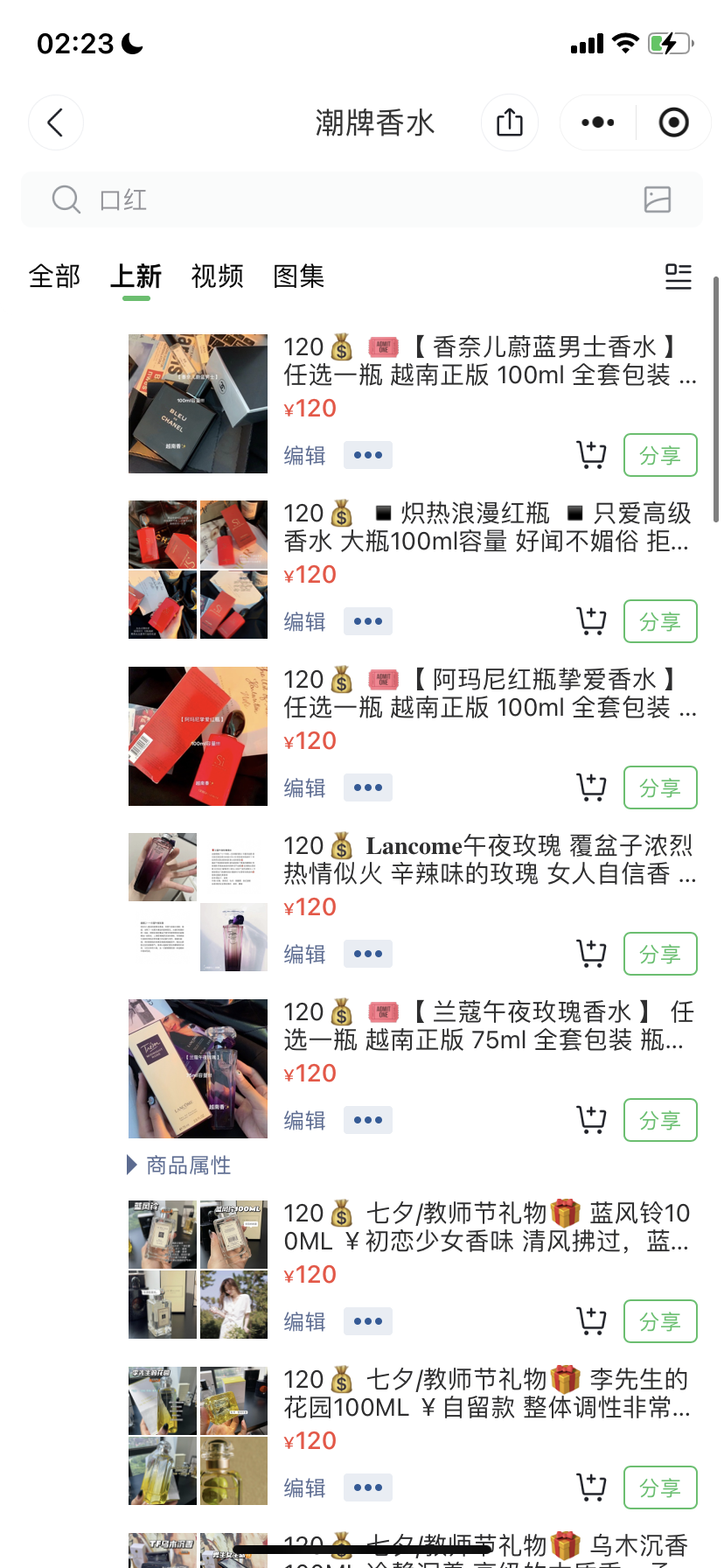The height and width of the screenshot is (1568, 724).
Task: Share the 兰蔻午夜玫瑰香水 75ml item
Action: 660,1120
